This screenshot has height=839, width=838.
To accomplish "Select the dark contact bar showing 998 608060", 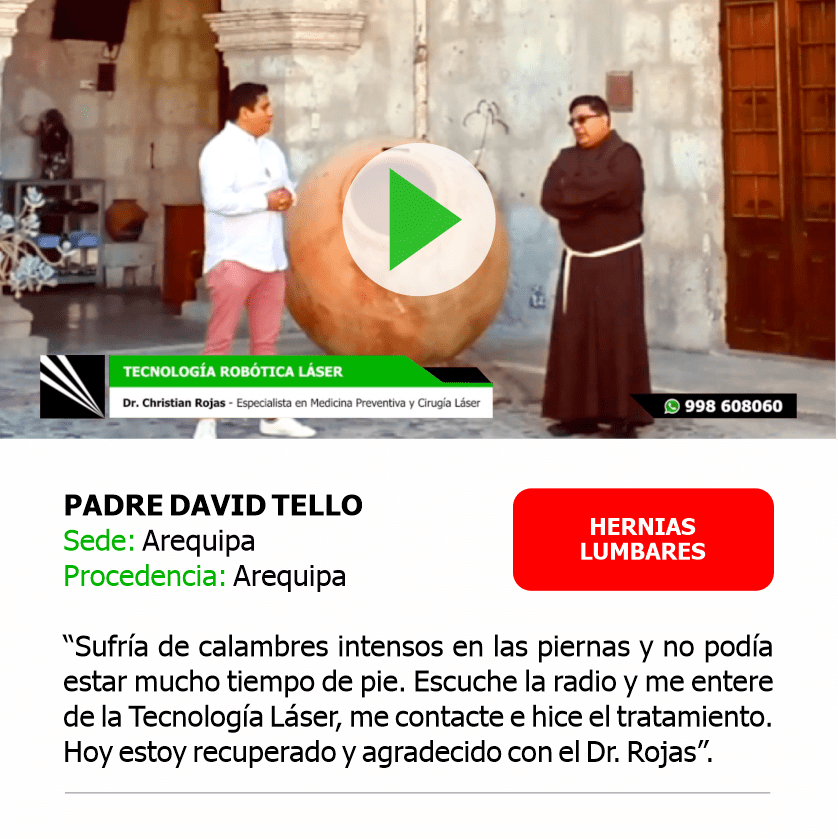I will pos(720,406).
